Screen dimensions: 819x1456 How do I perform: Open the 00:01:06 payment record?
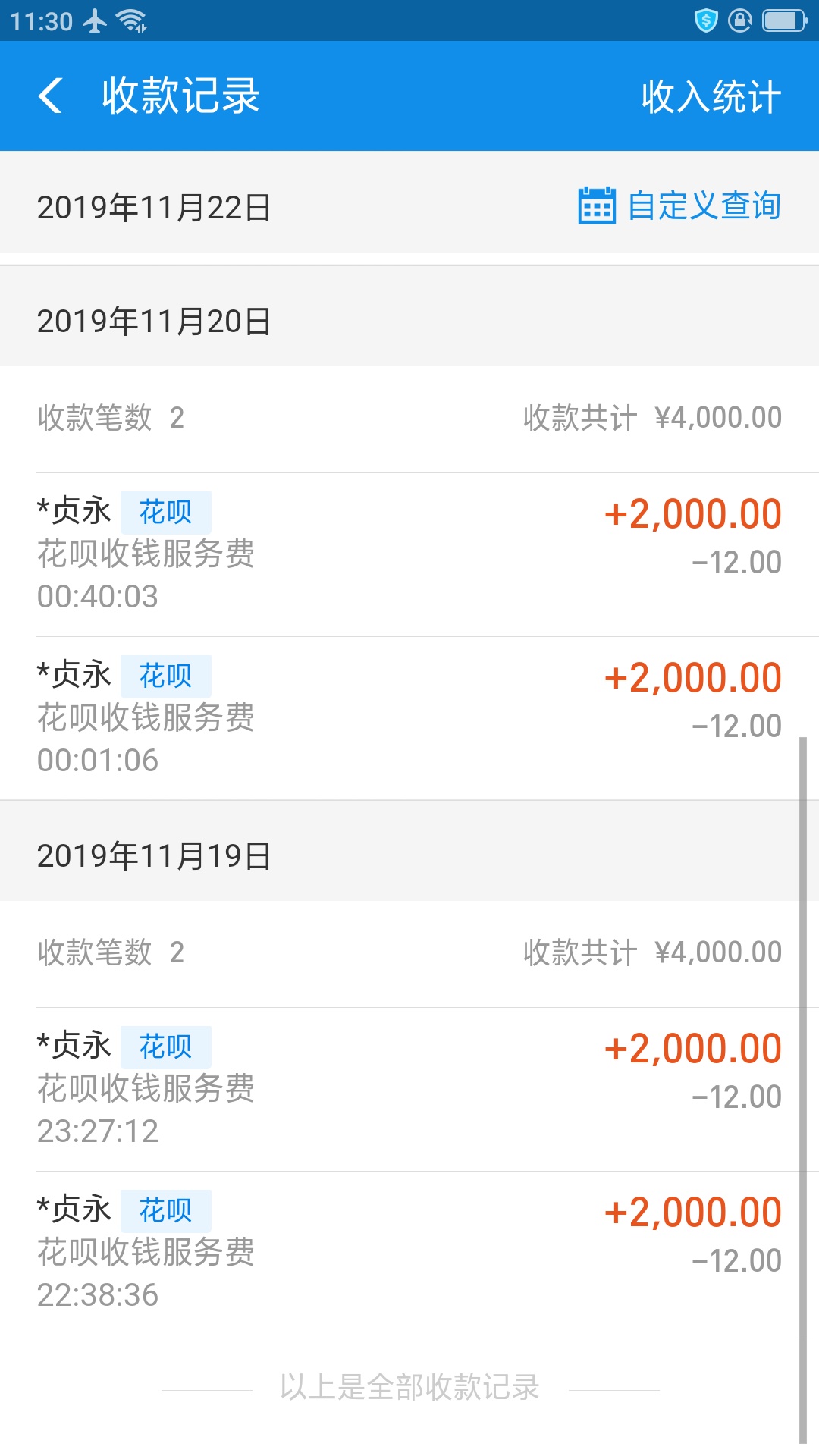coord(409,718)
